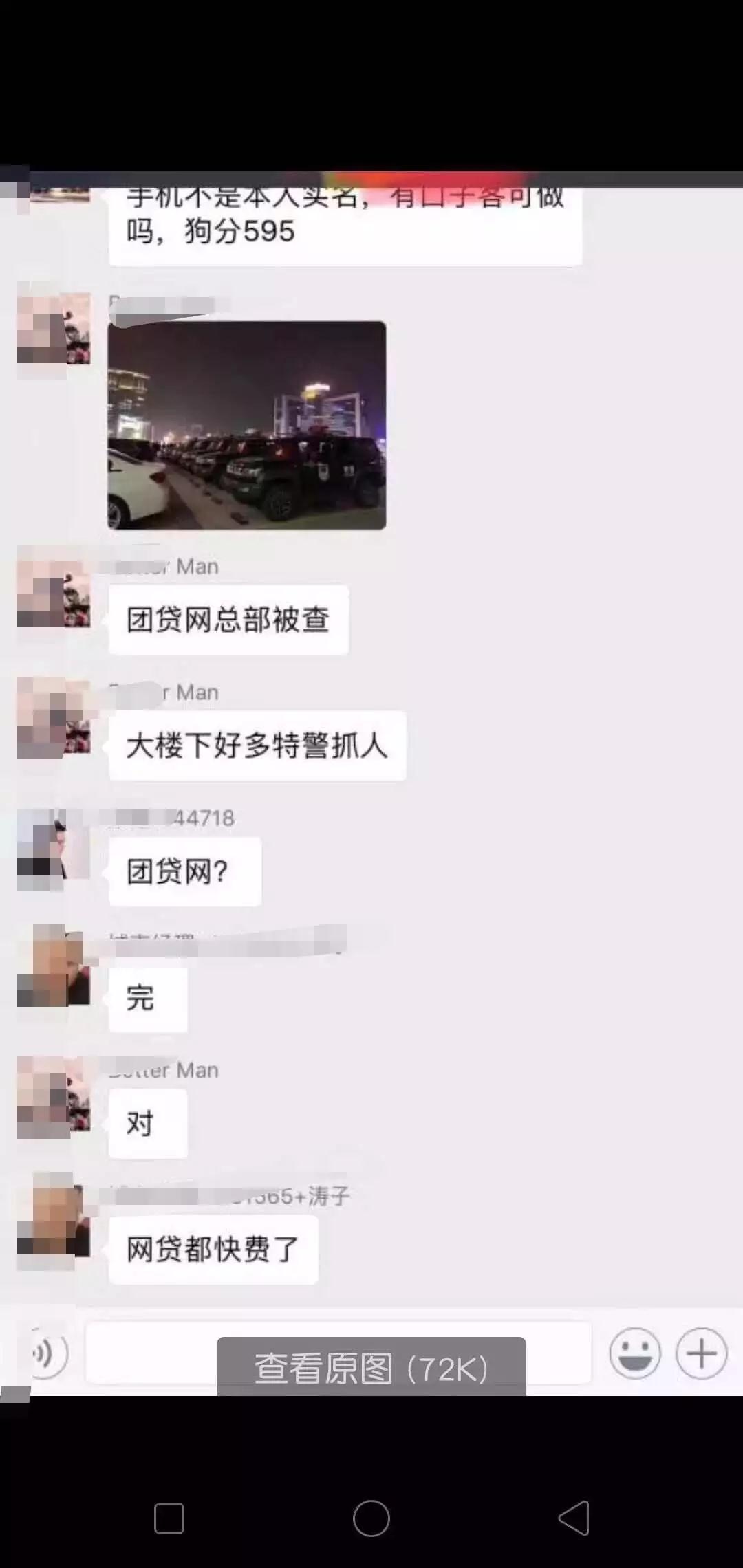Screen dimensions: 743x1568
Task: View the original image (72K)
Action: 371,1368
